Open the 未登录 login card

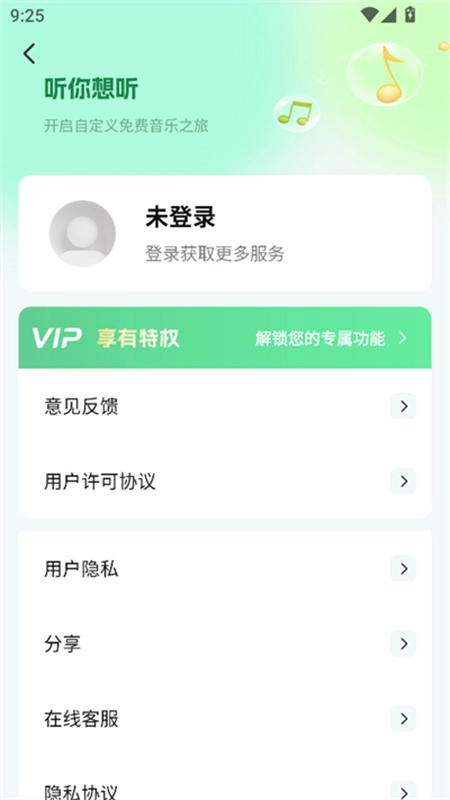(x=225, y=233)
